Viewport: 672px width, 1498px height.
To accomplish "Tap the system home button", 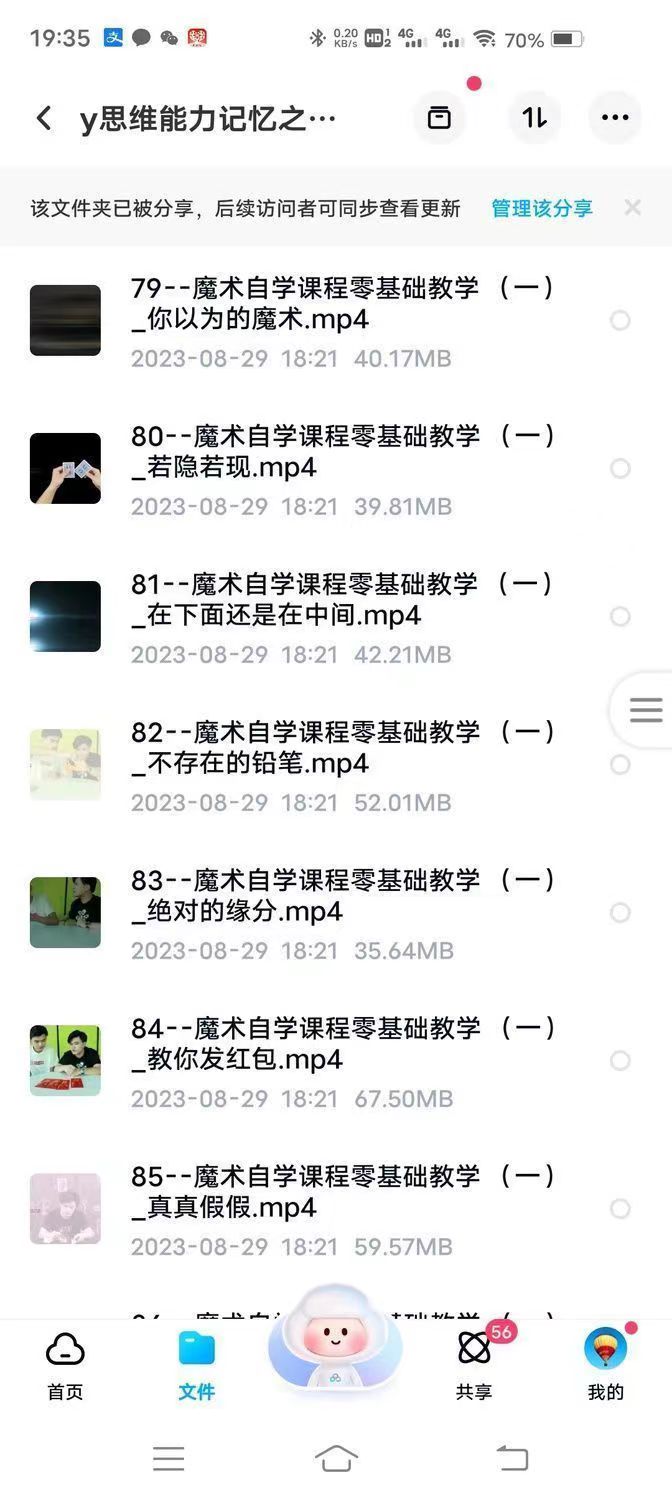I will pos(336,1458).
